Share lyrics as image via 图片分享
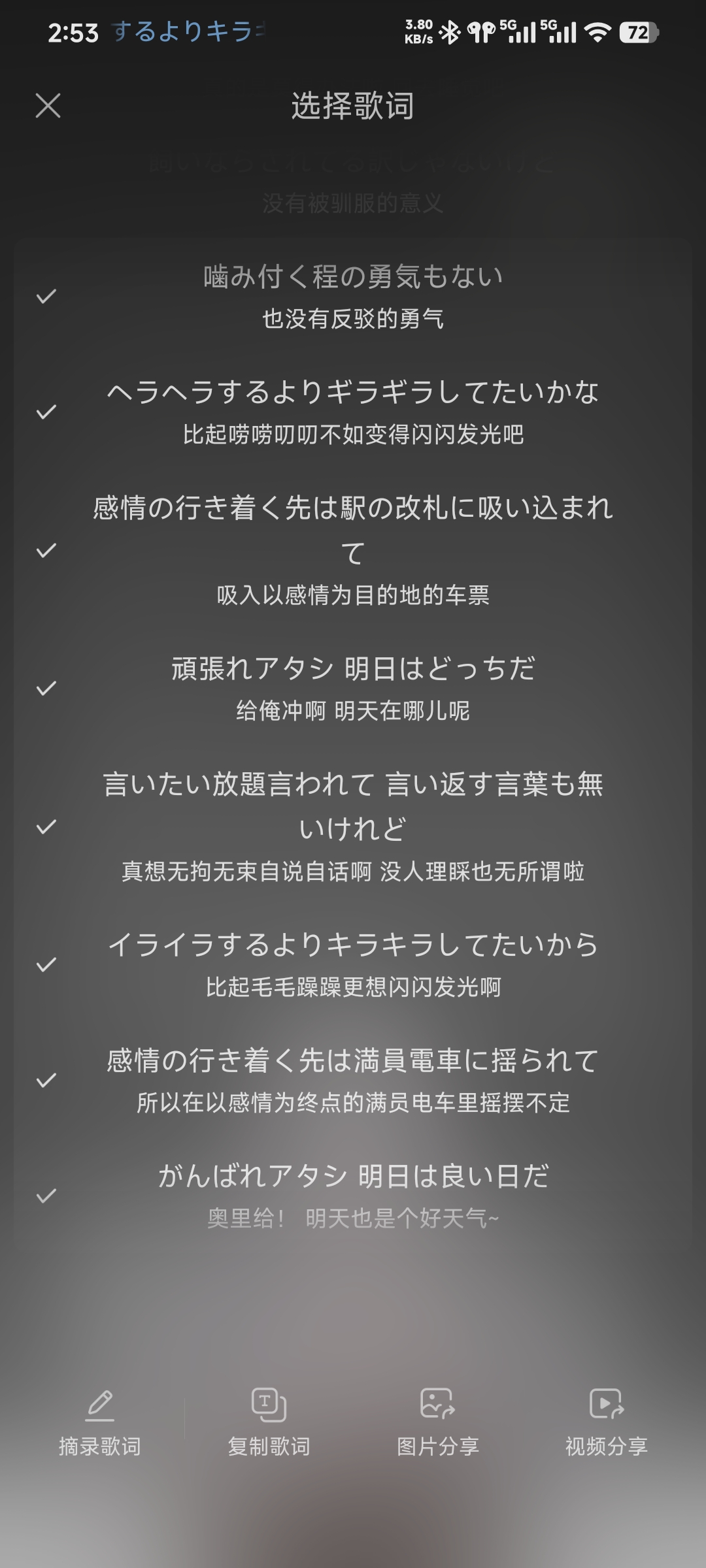 coord(437,1421)
